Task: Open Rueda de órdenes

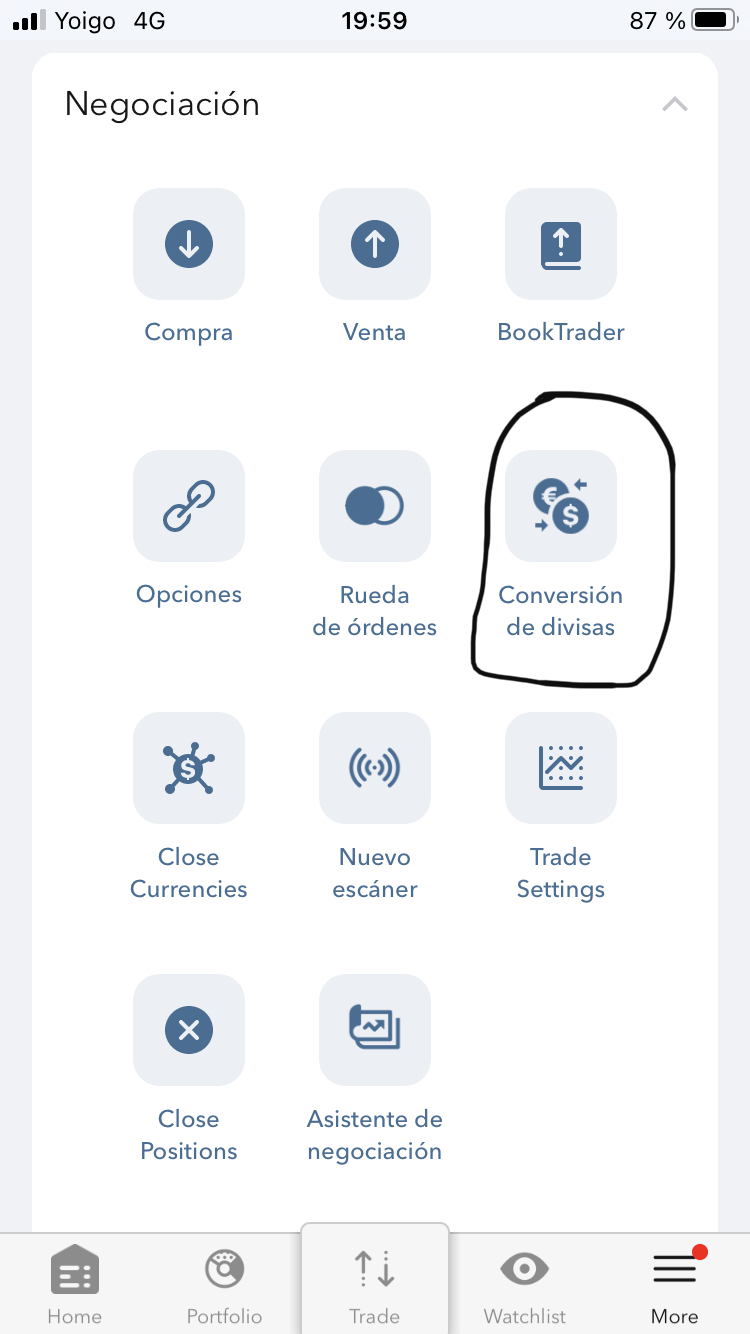Action: pos(375,506)
